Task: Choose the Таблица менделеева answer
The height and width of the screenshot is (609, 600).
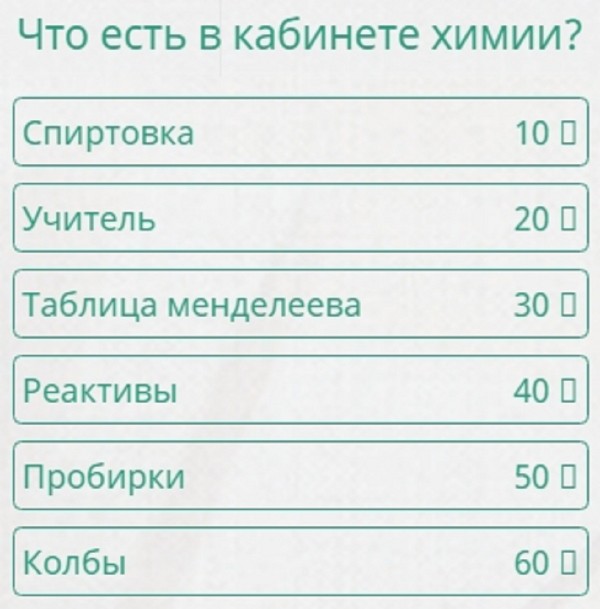Action: pos(299,304)
